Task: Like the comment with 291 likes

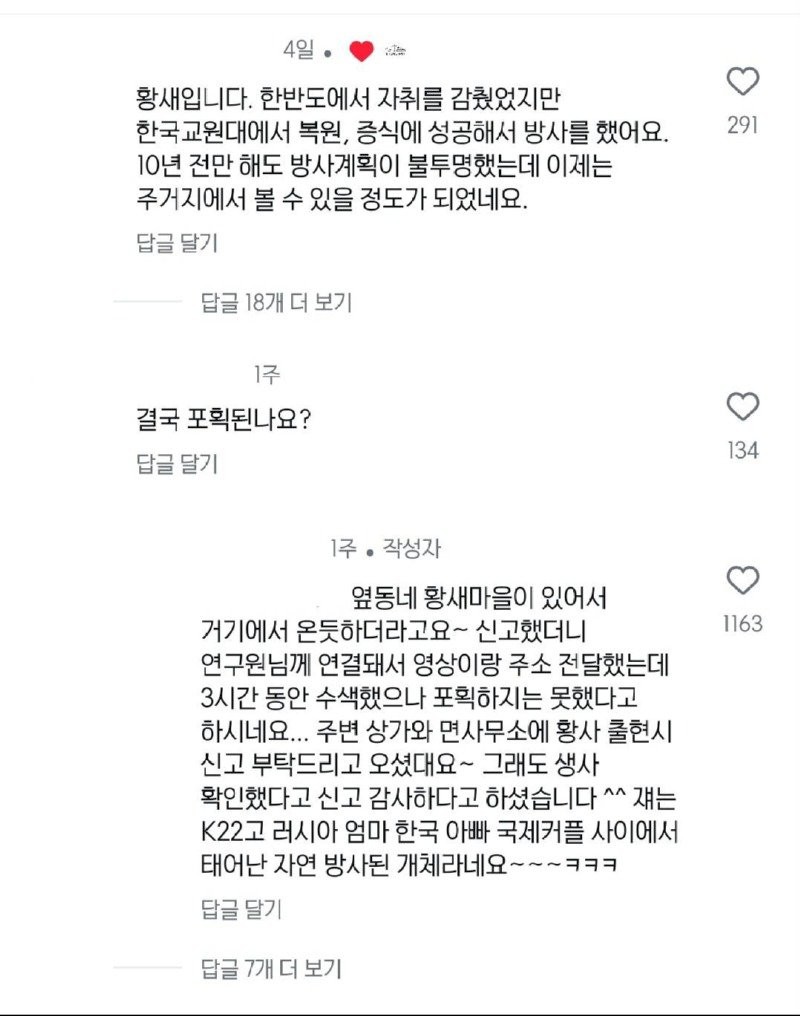Action: click(742, 82)
